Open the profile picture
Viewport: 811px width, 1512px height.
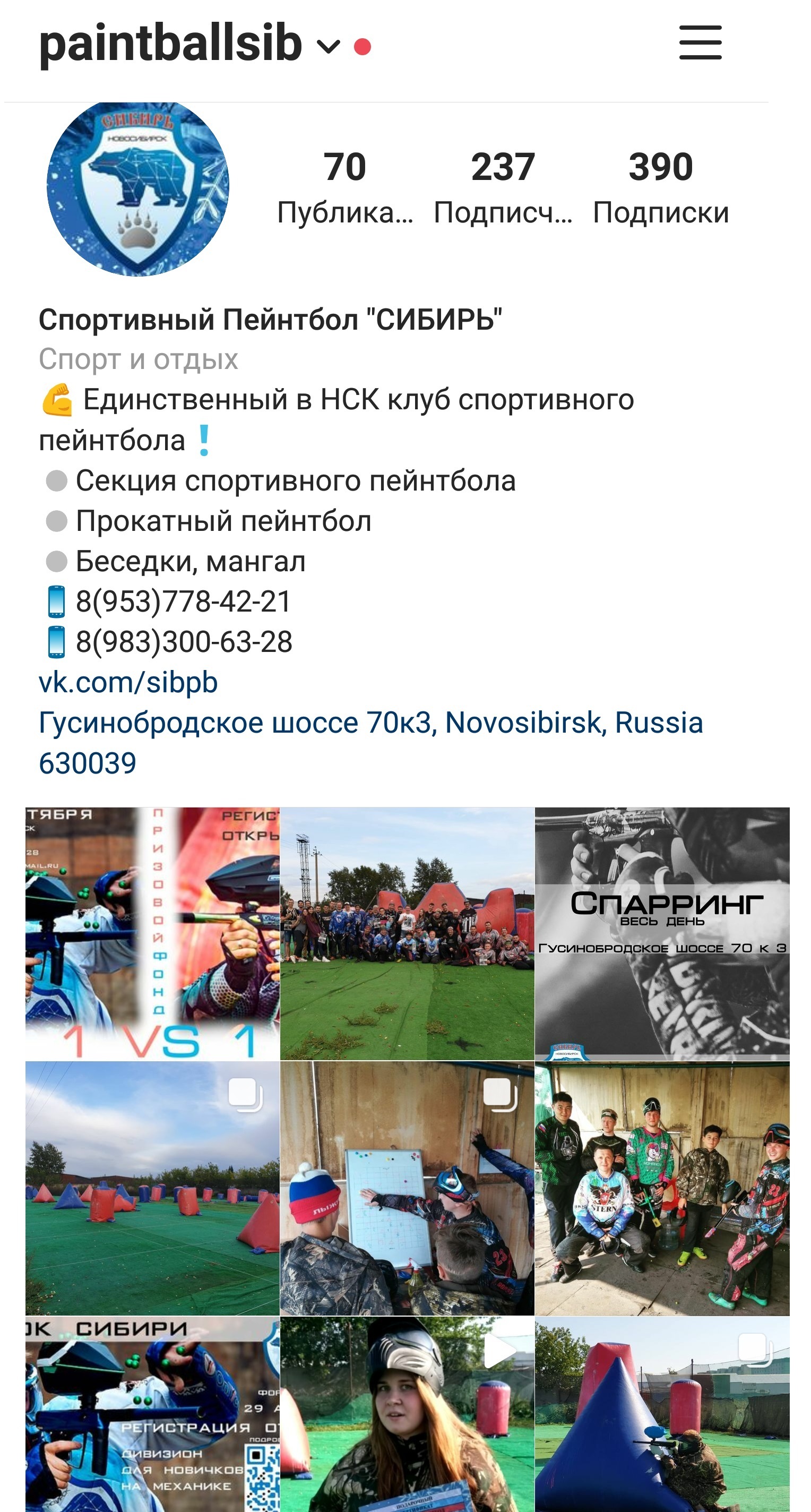[138, 187]
